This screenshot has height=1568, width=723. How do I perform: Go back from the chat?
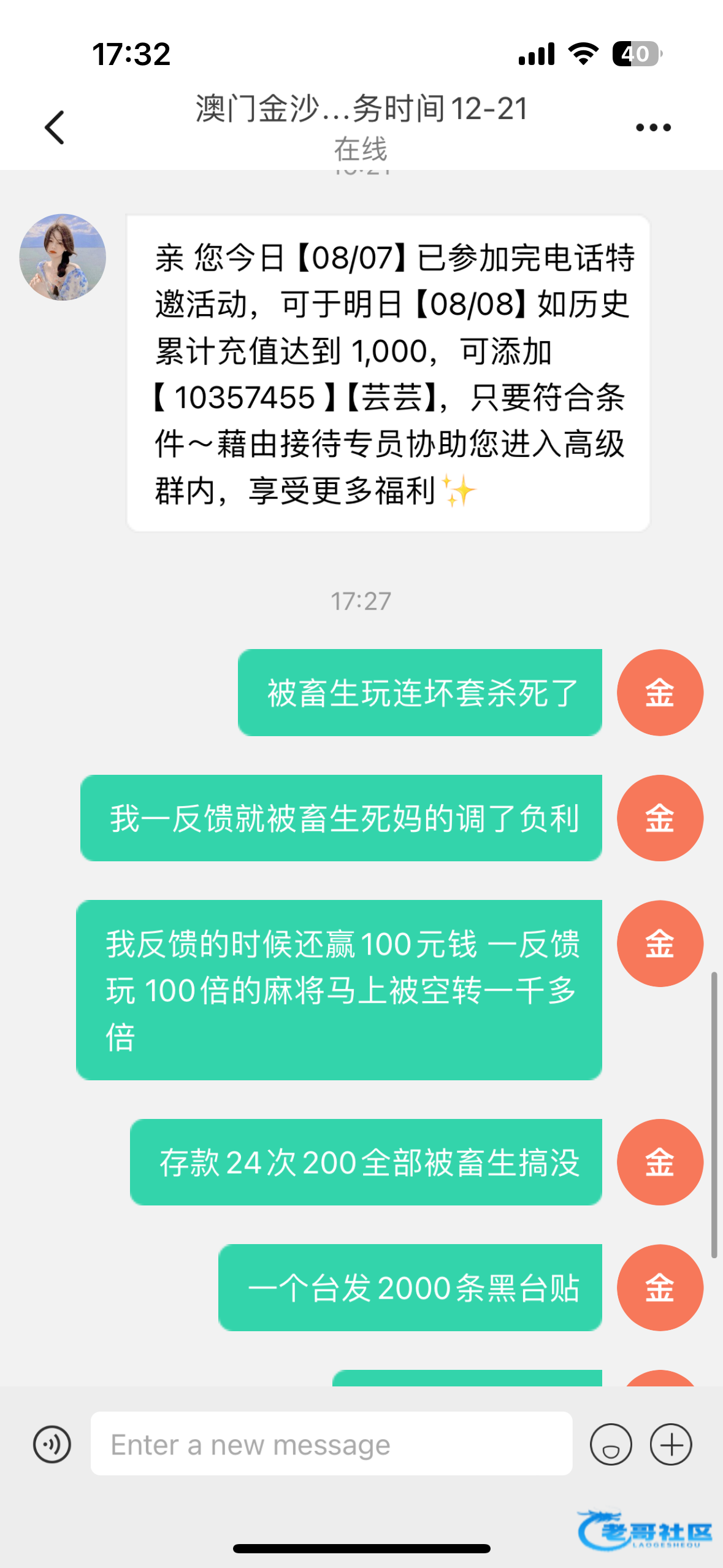coord(55,128)
